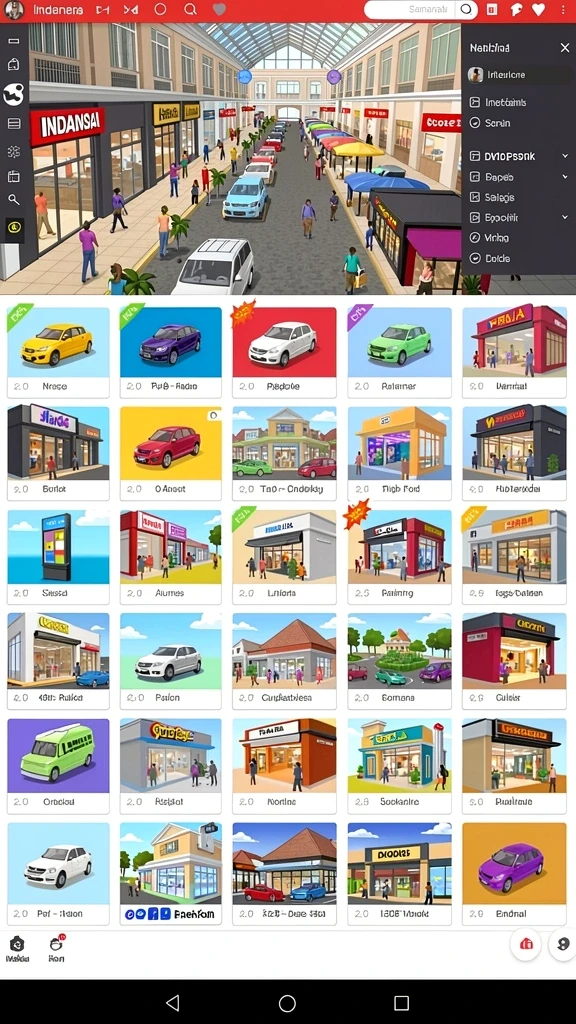Open the overflow menu in the top bar
The width and height of the screenshot is (576, 1024).
click(x=564, y=10)
